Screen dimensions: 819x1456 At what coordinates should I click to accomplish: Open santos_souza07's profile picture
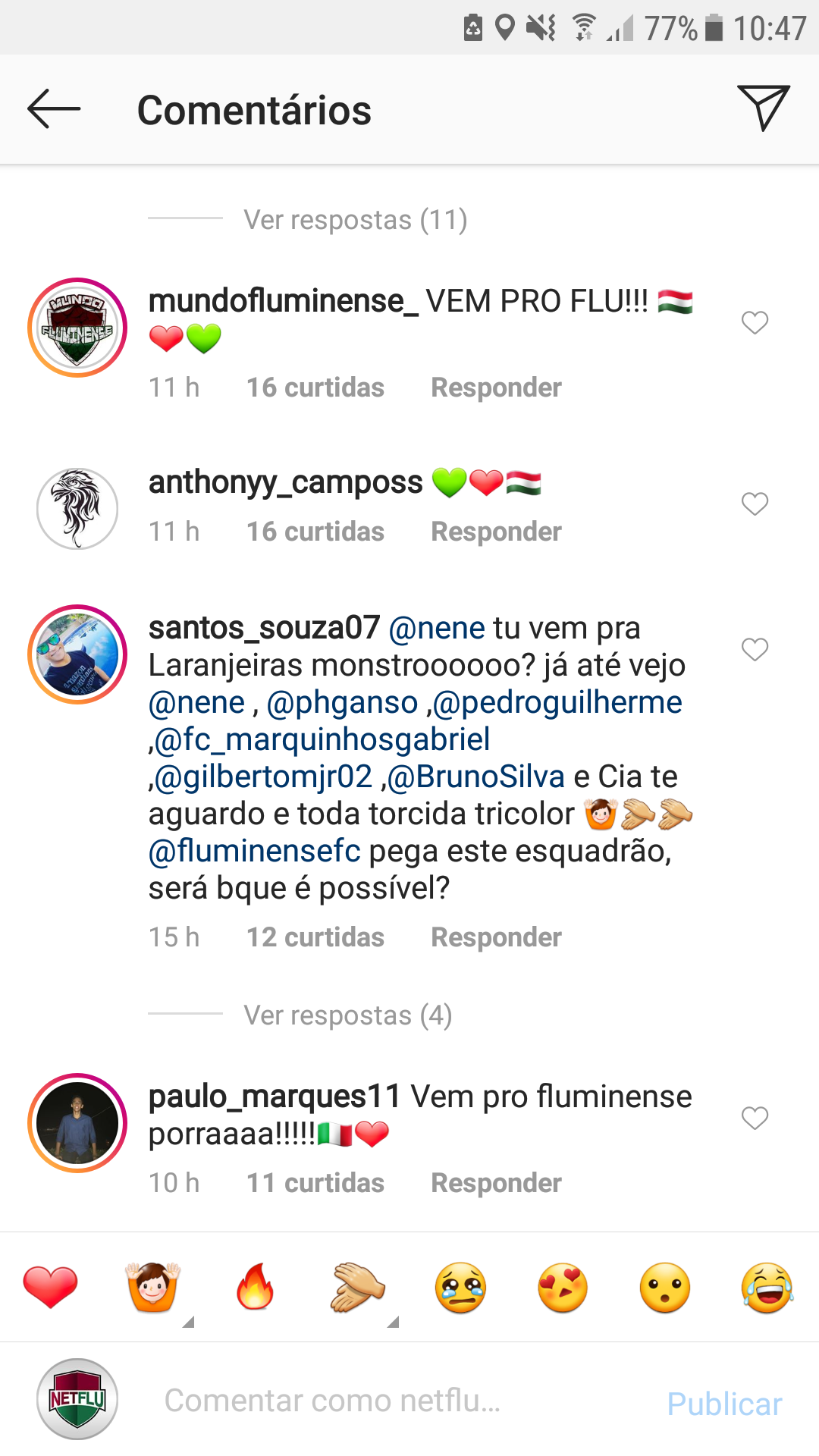(x=77, y=654)
